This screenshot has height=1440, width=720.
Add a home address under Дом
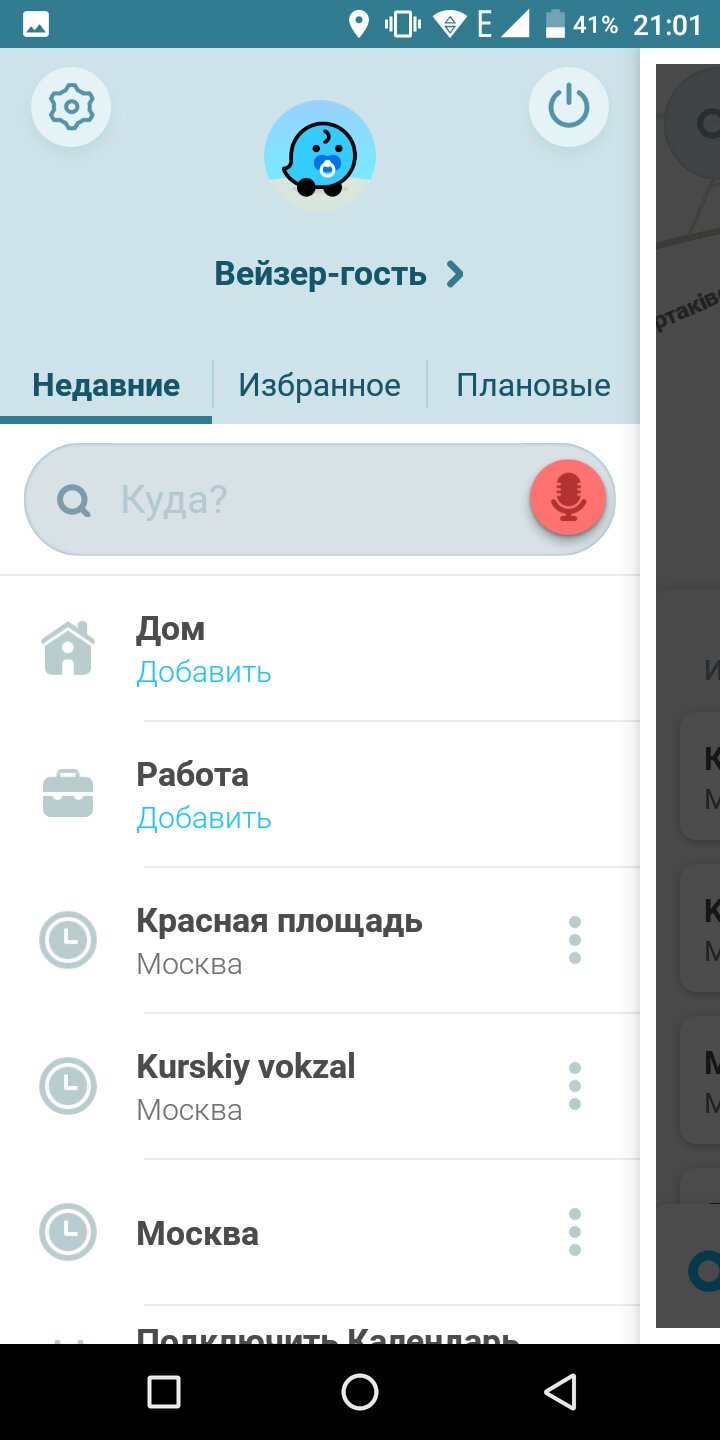pos(204,672)
